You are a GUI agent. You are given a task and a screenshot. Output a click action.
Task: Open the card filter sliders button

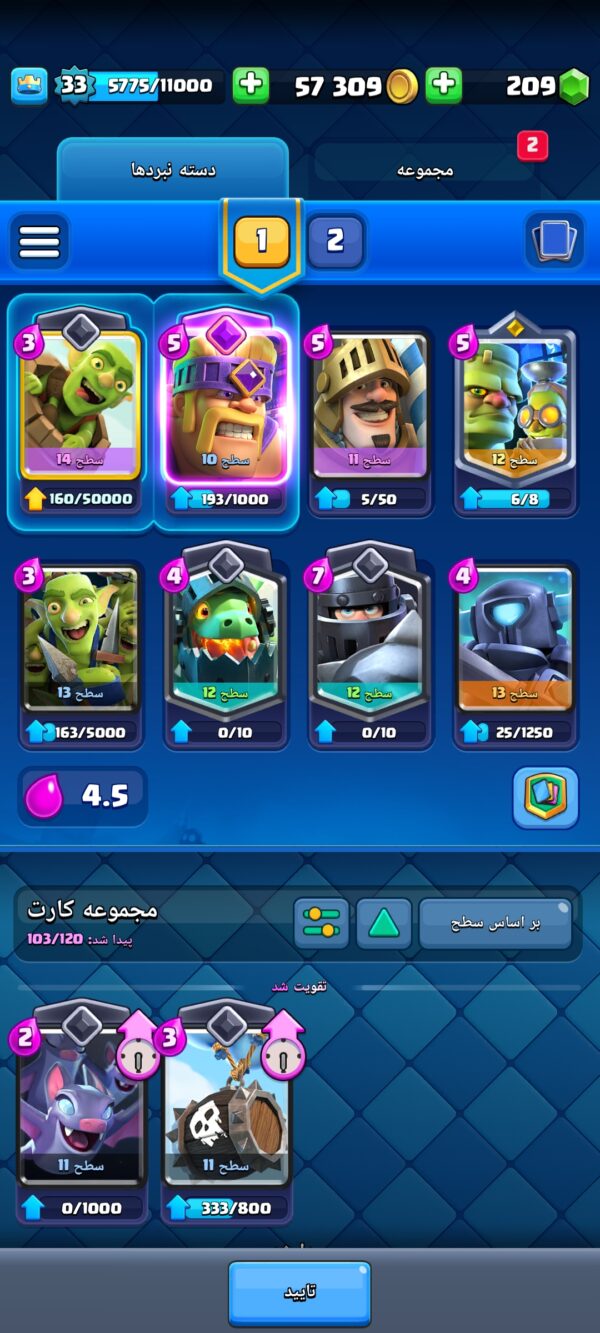321,923
